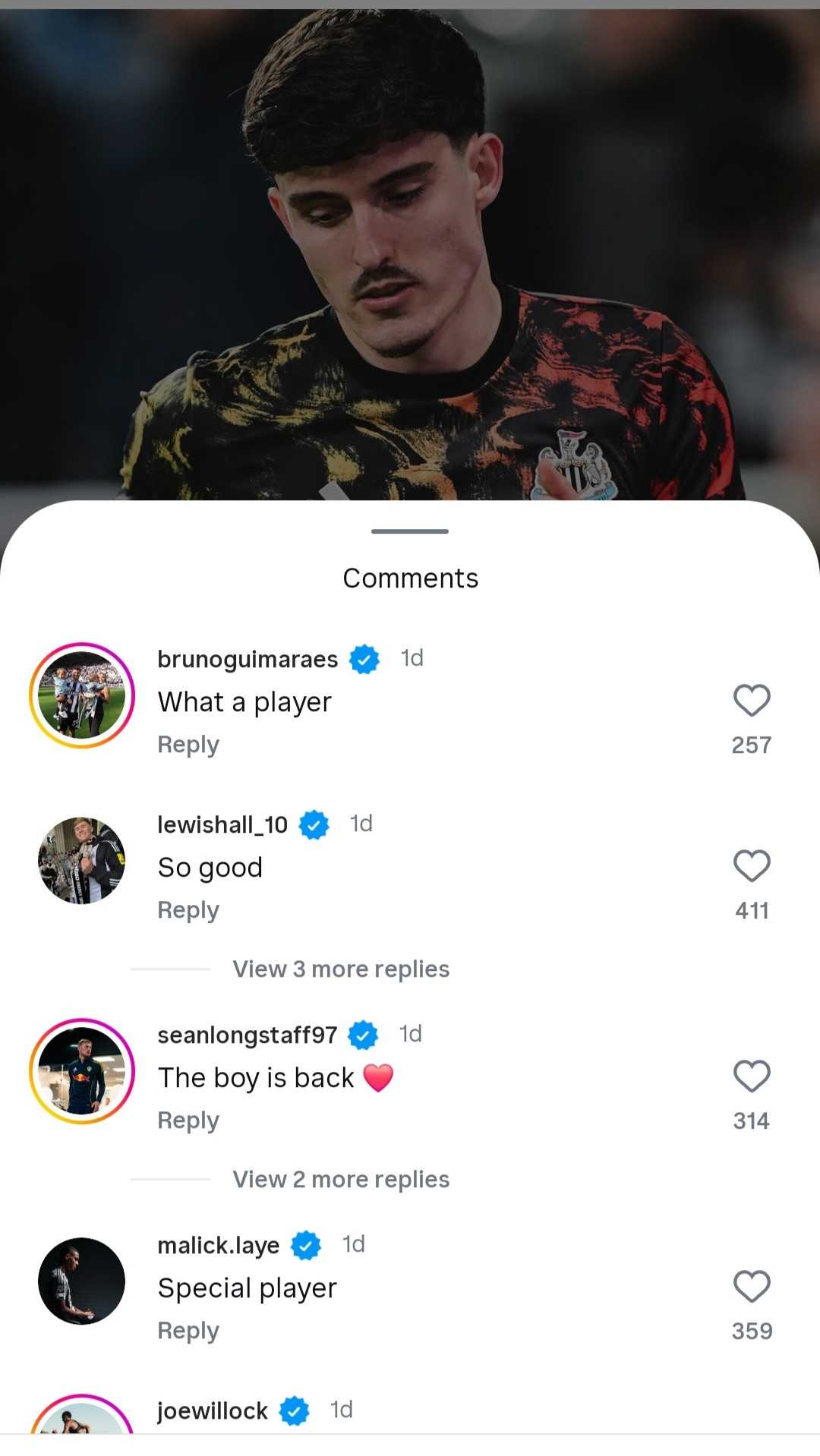
Task: Go to seanlongstaff97's profile via username
Action: click(x=248, y=1035)
